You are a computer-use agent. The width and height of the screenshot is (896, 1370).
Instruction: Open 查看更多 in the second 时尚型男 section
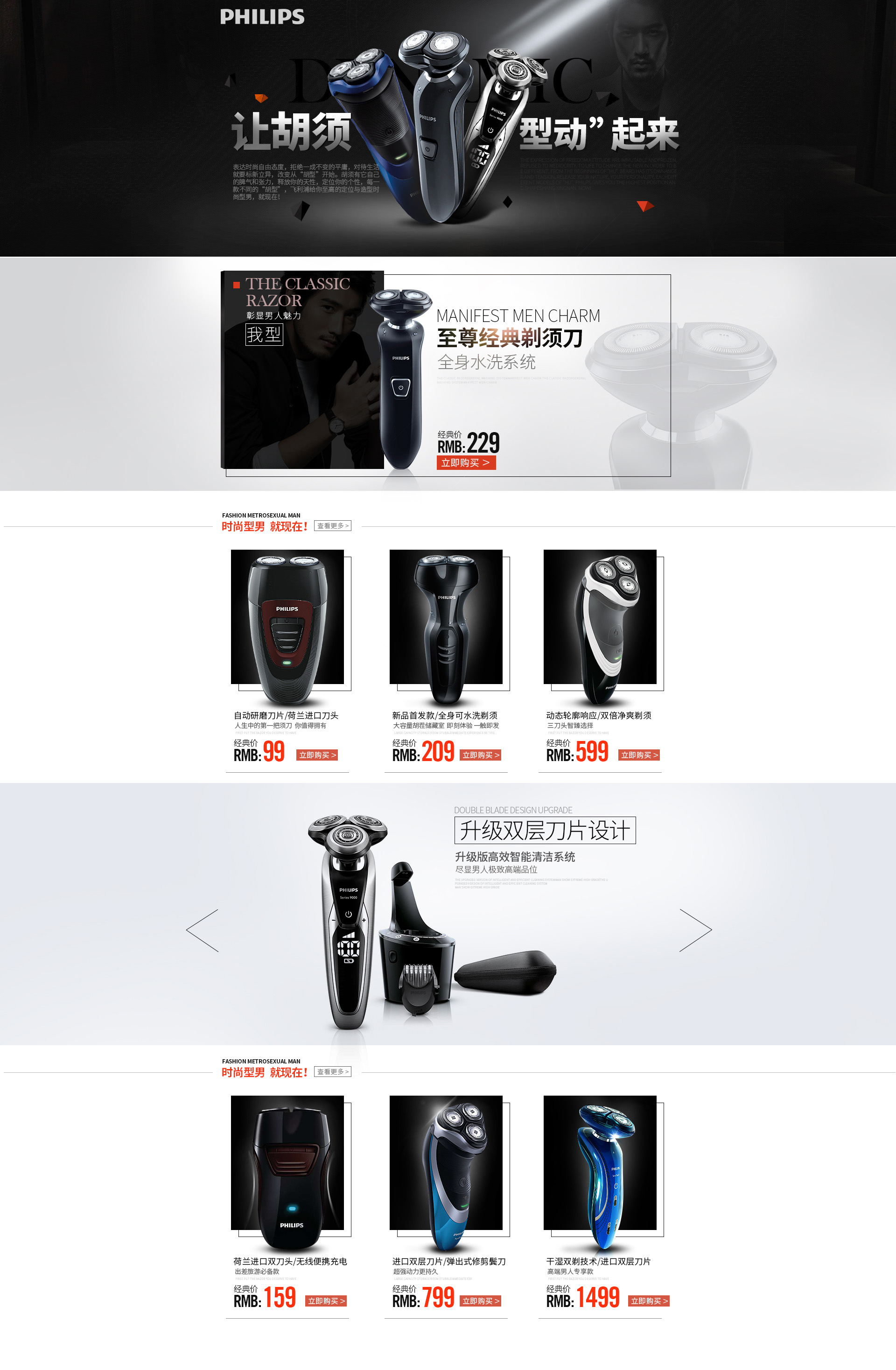(x=332, y=1072)
